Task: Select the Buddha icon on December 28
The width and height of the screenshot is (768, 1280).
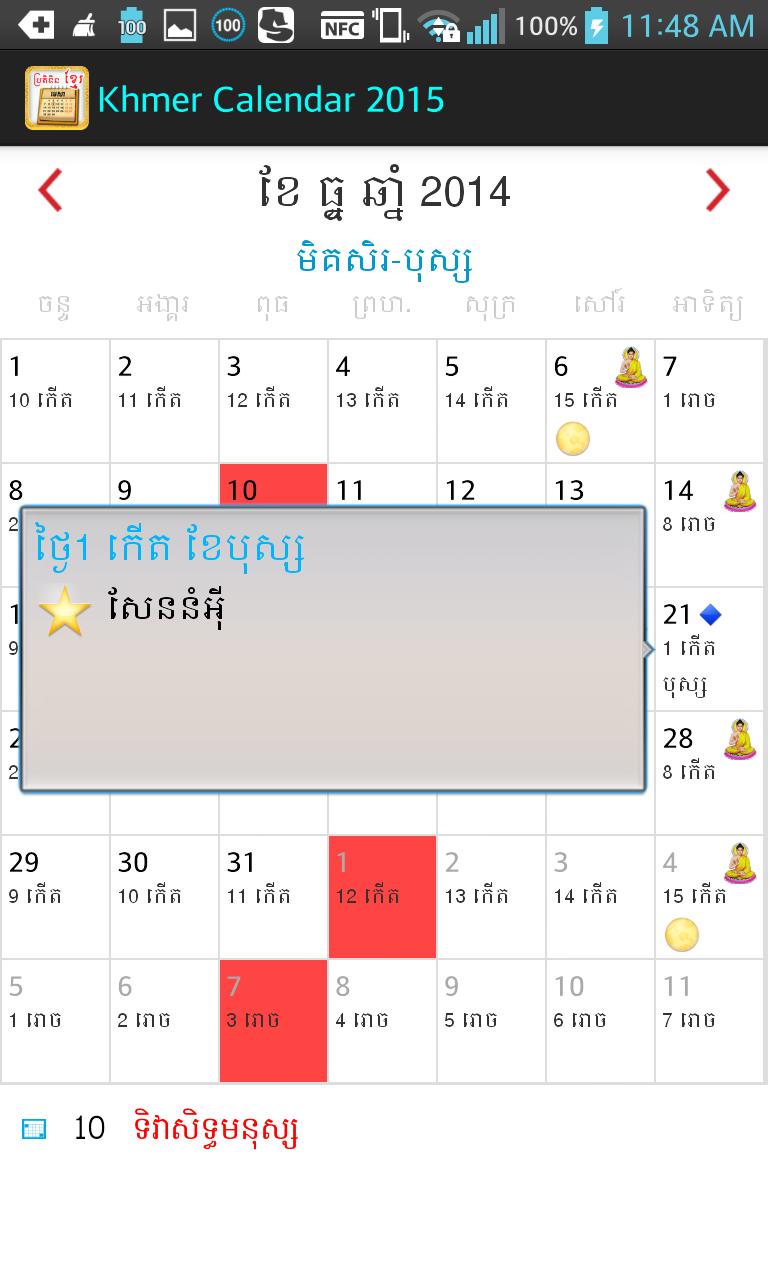Action: (738, 738)
